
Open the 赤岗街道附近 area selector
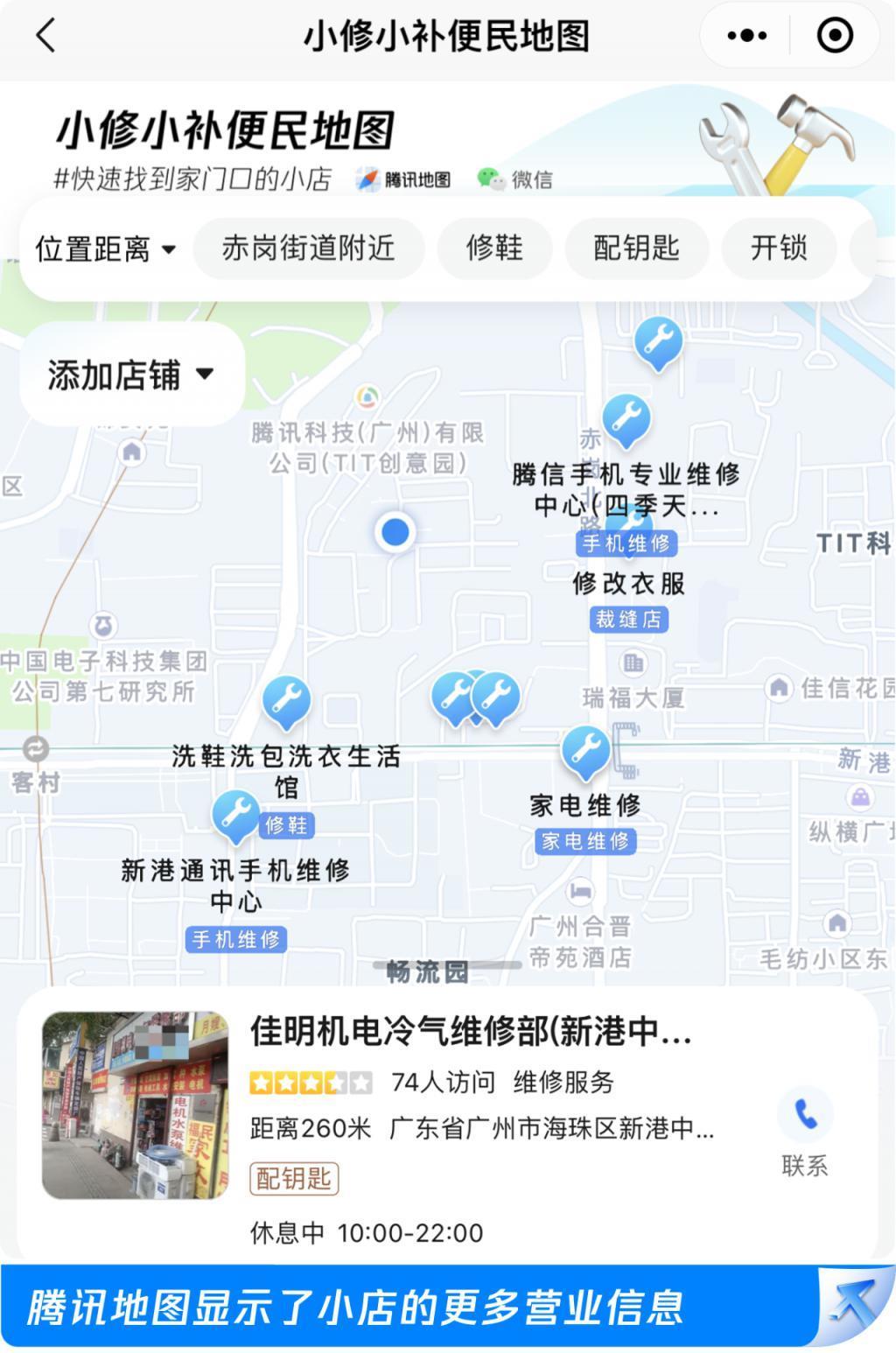pyautogui.click(x=310, y=249)
